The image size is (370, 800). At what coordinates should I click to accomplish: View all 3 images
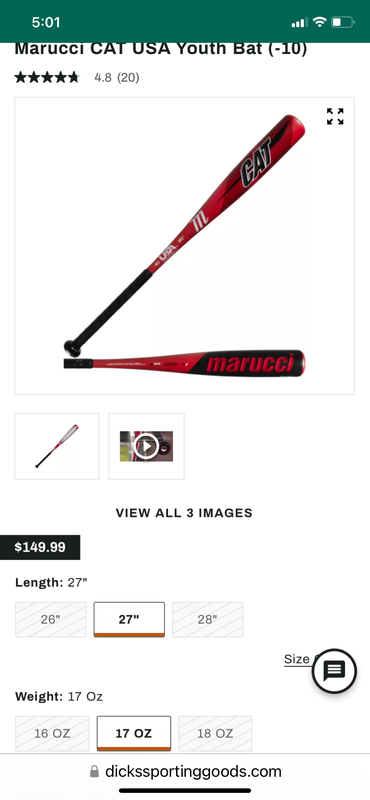184,513
